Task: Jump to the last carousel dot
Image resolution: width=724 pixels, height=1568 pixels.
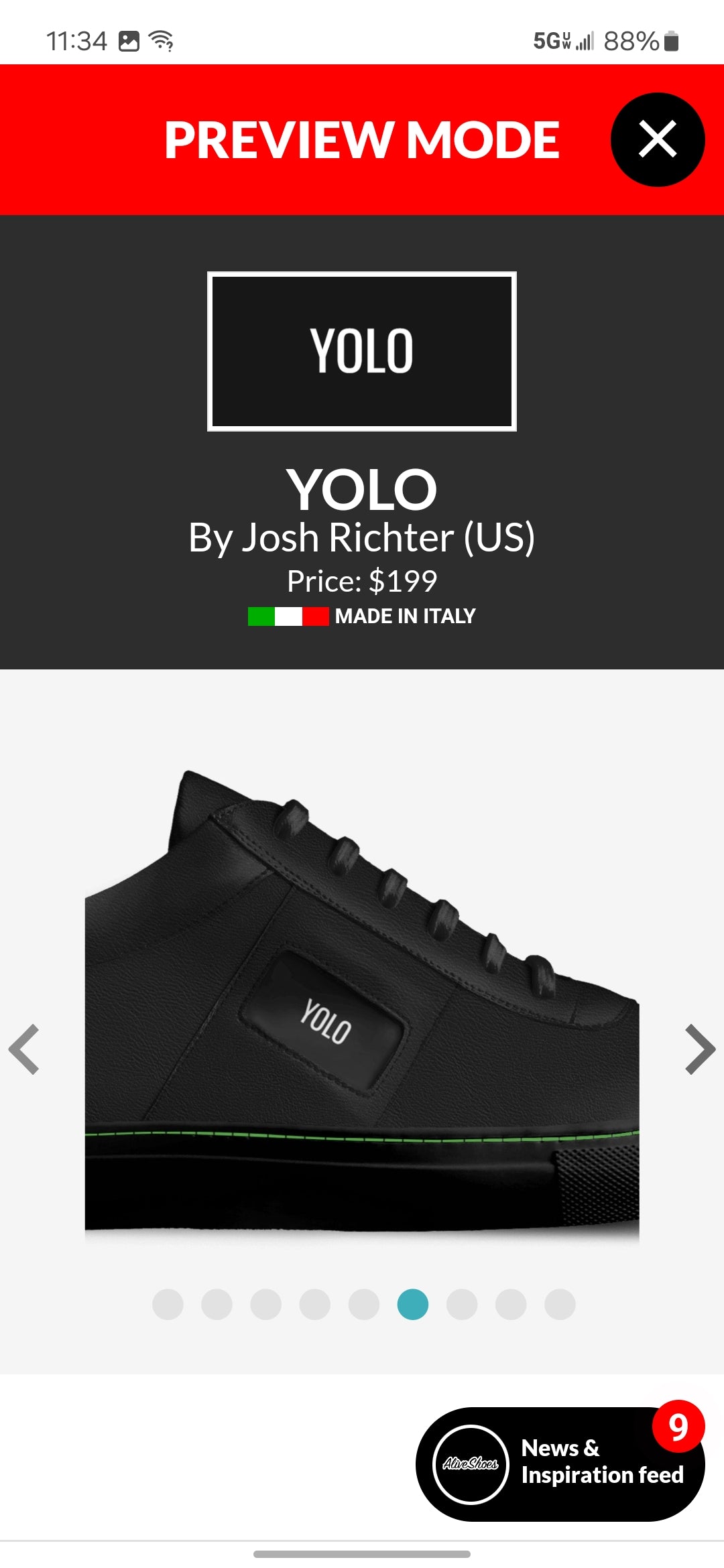Action: coord(560,1305)
